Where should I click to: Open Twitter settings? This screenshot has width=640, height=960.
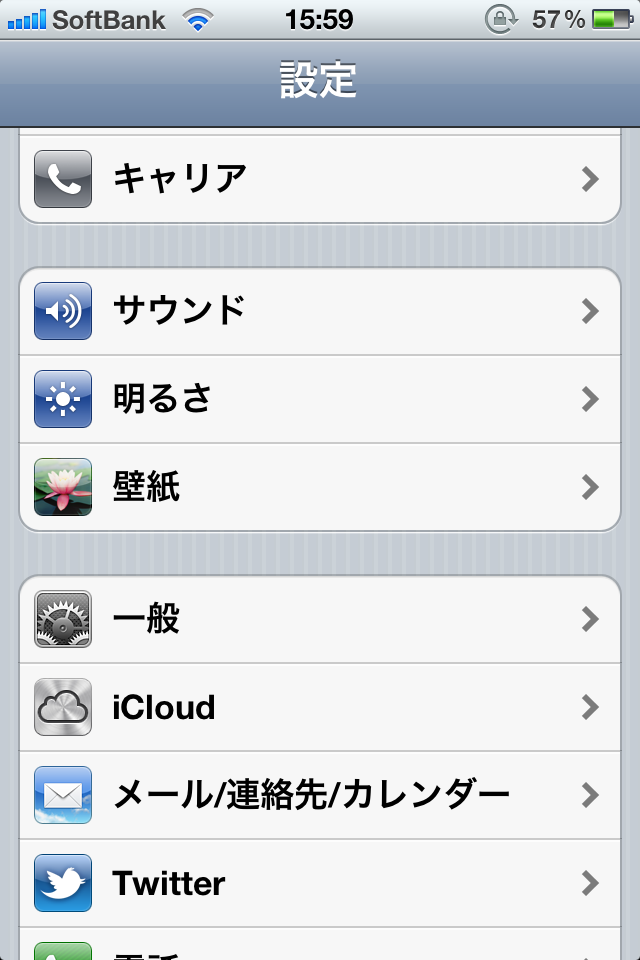pyautogui.click(x=320, y=883)
